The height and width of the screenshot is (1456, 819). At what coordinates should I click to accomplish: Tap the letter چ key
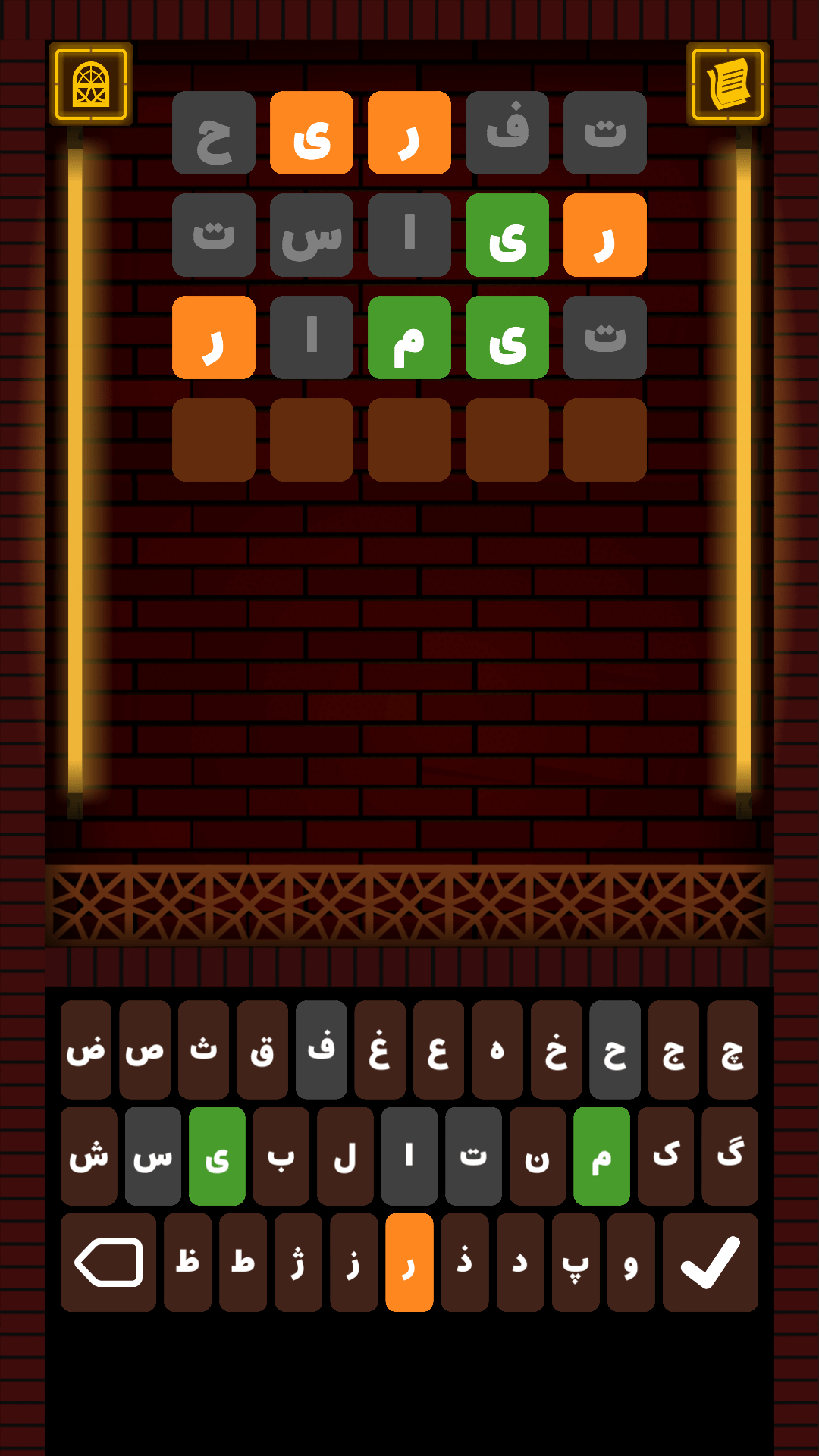tap(733, 1050)
